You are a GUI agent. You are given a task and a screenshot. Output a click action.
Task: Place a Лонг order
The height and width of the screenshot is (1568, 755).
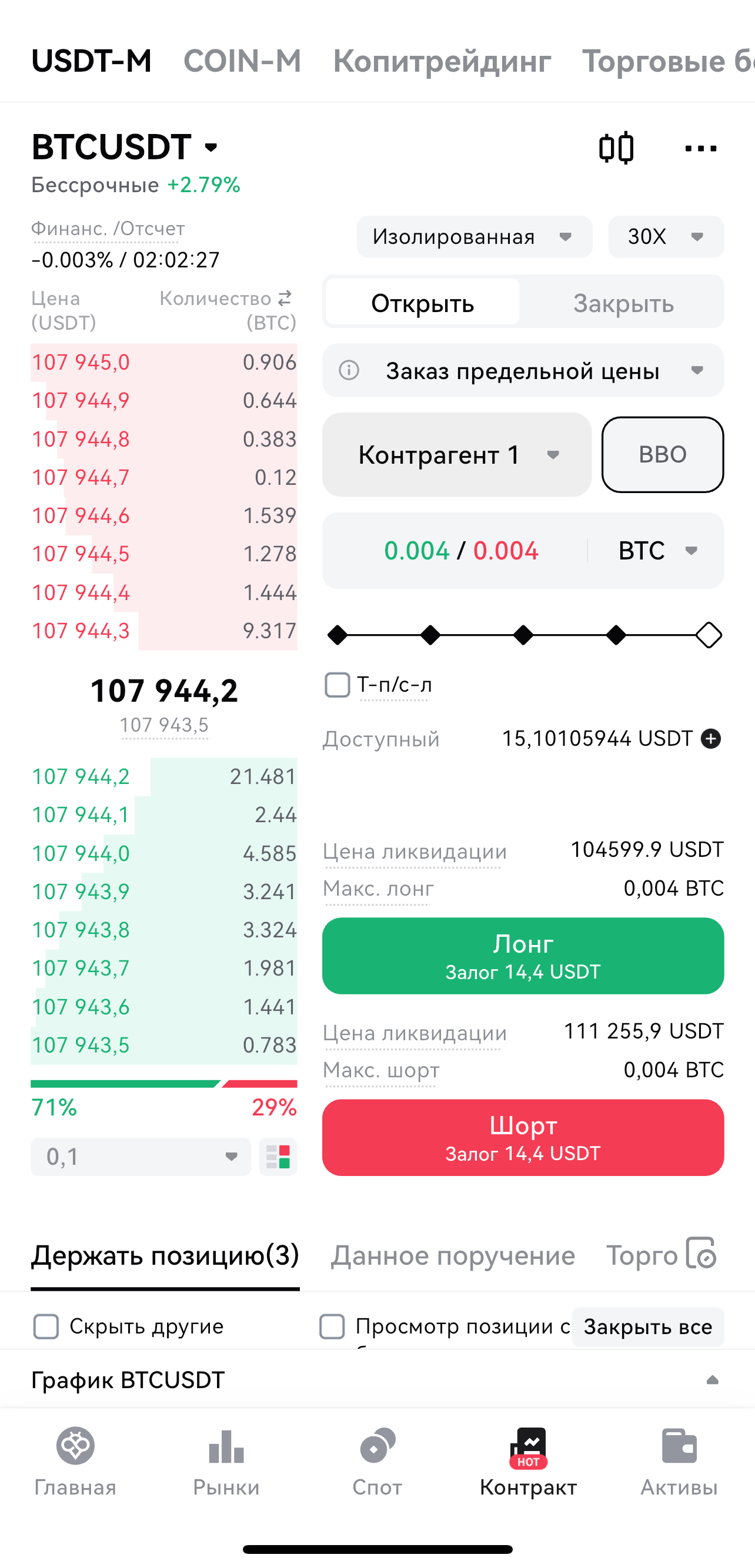click(x=522, y=956)
